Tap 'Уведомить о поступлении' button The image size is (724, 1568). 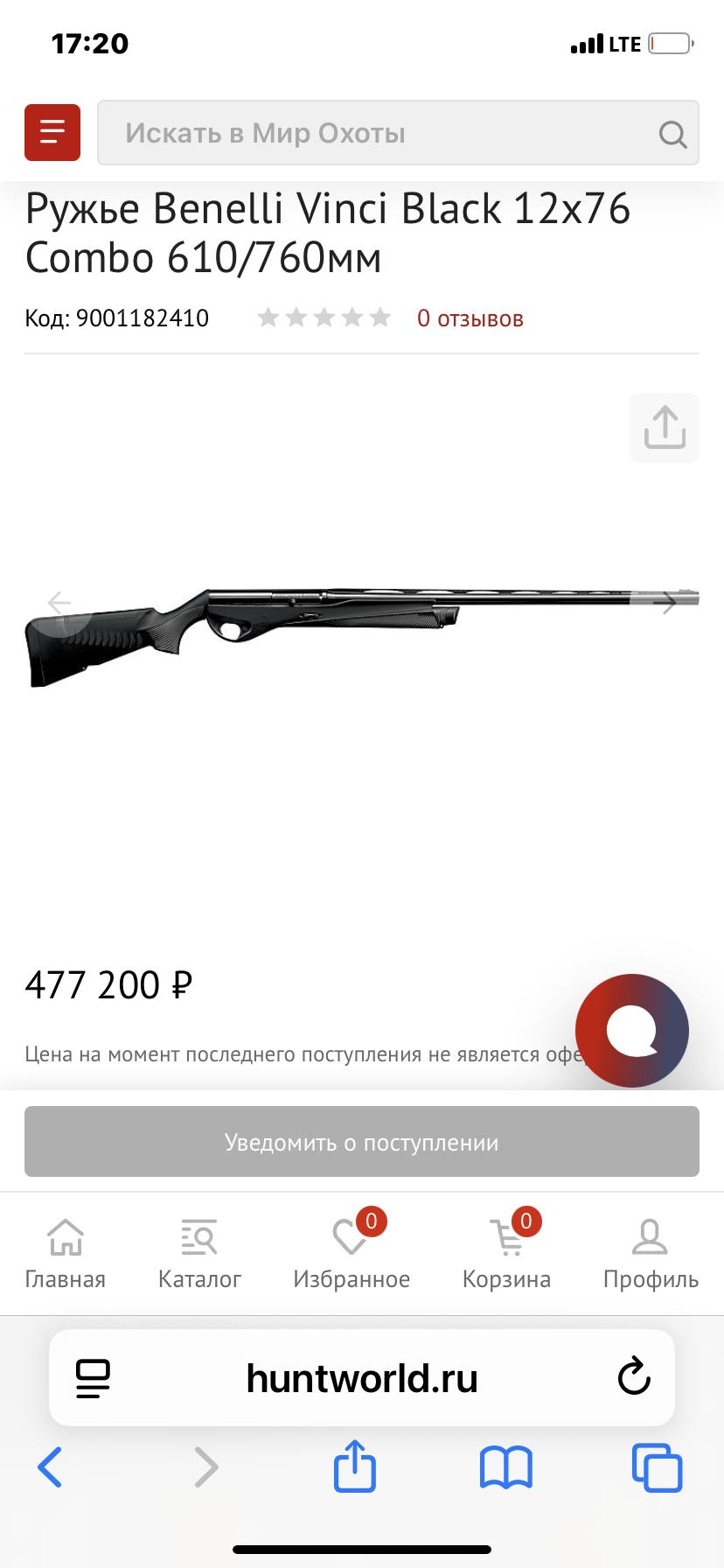362,1142
